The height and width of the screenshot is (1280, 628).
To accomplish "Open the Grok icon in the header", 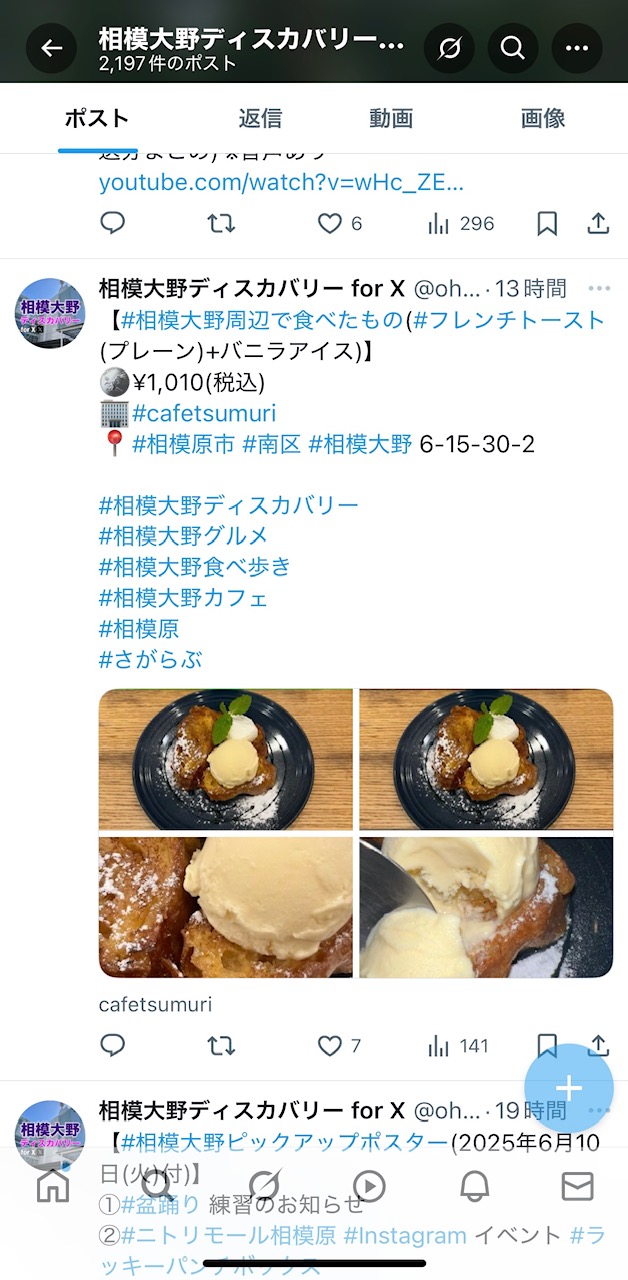I will (x=449, y=48).
